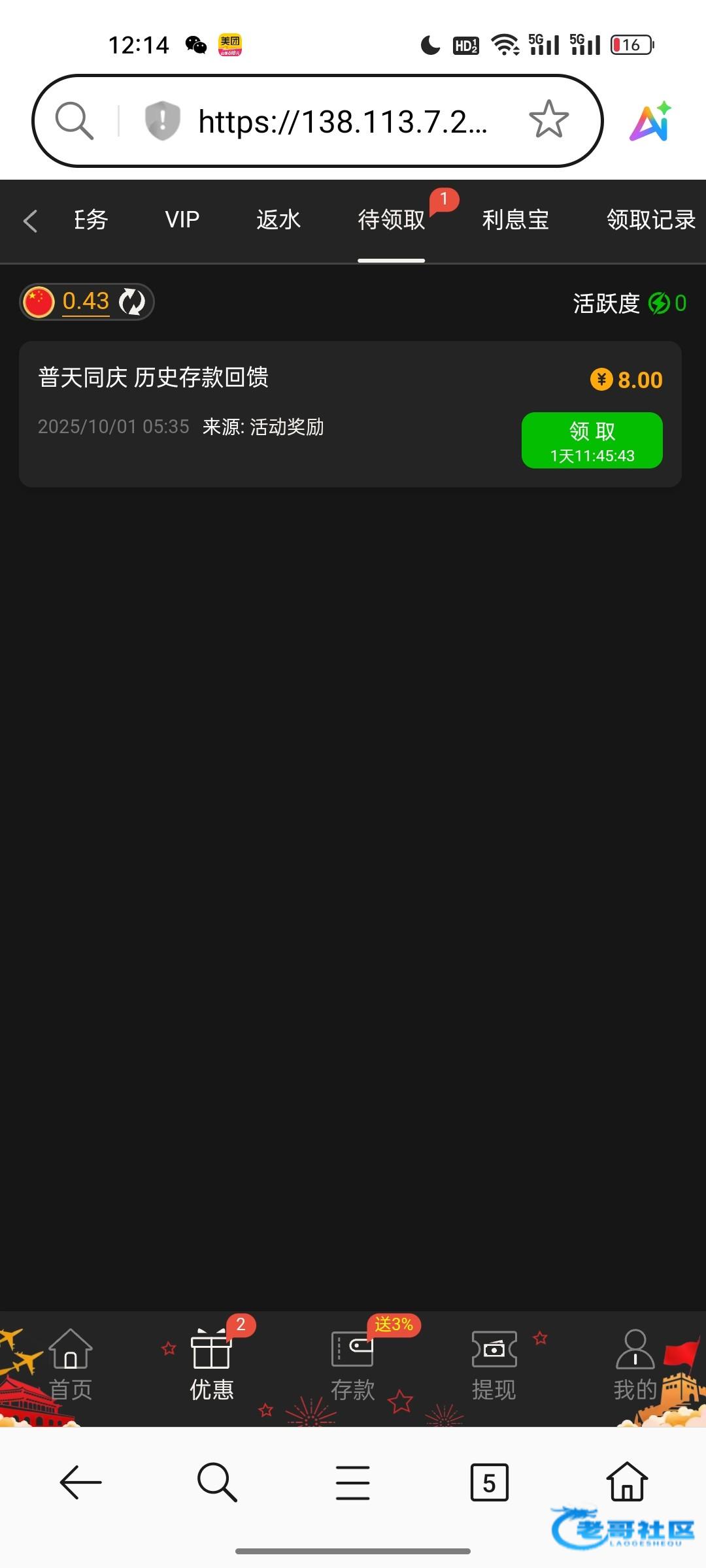
Task: Tap the browser address bar URL
Action: [343, 122]
